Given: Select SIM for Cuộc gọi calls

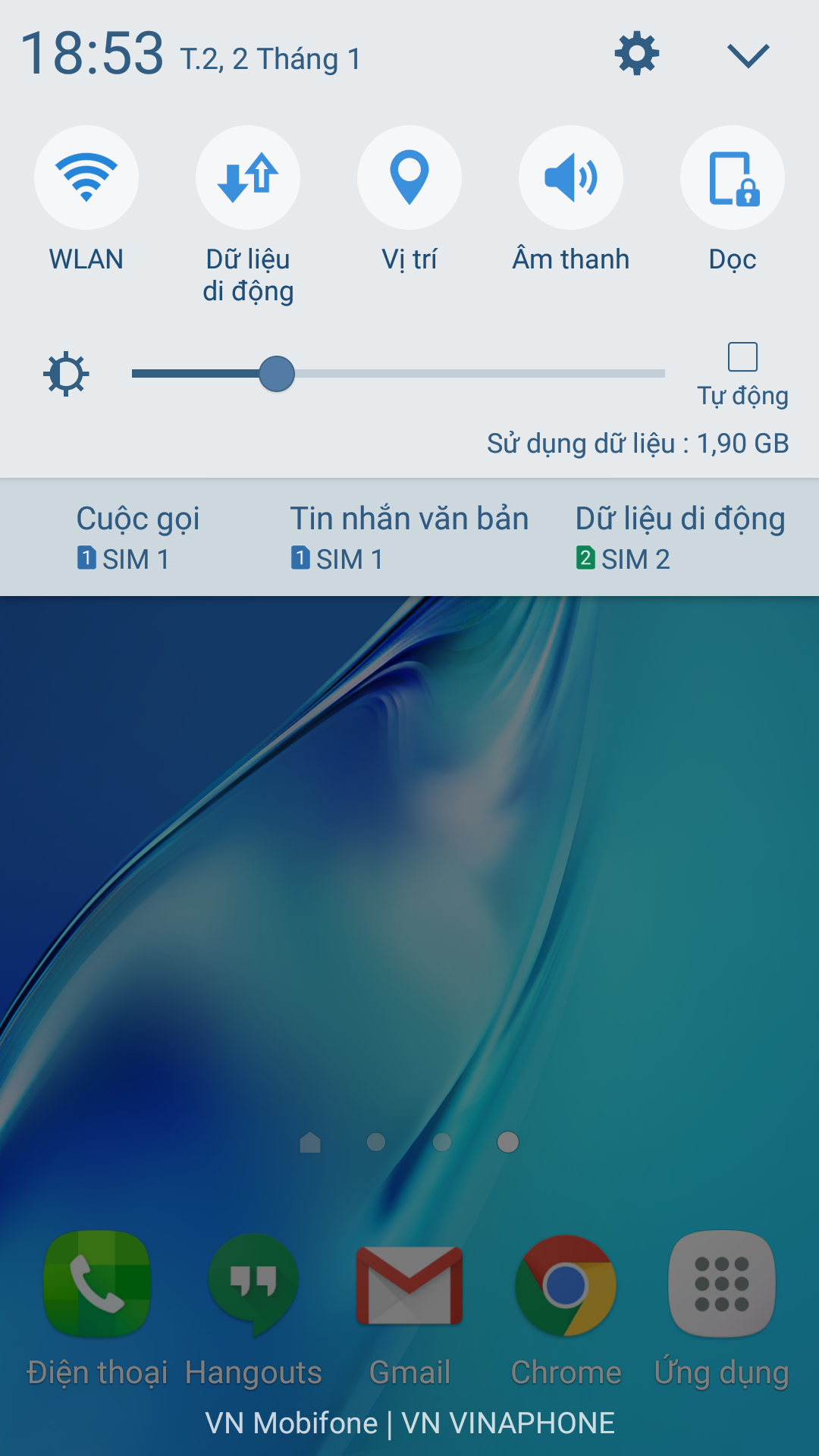Looking at the screenshot, I should coord(138,538).
